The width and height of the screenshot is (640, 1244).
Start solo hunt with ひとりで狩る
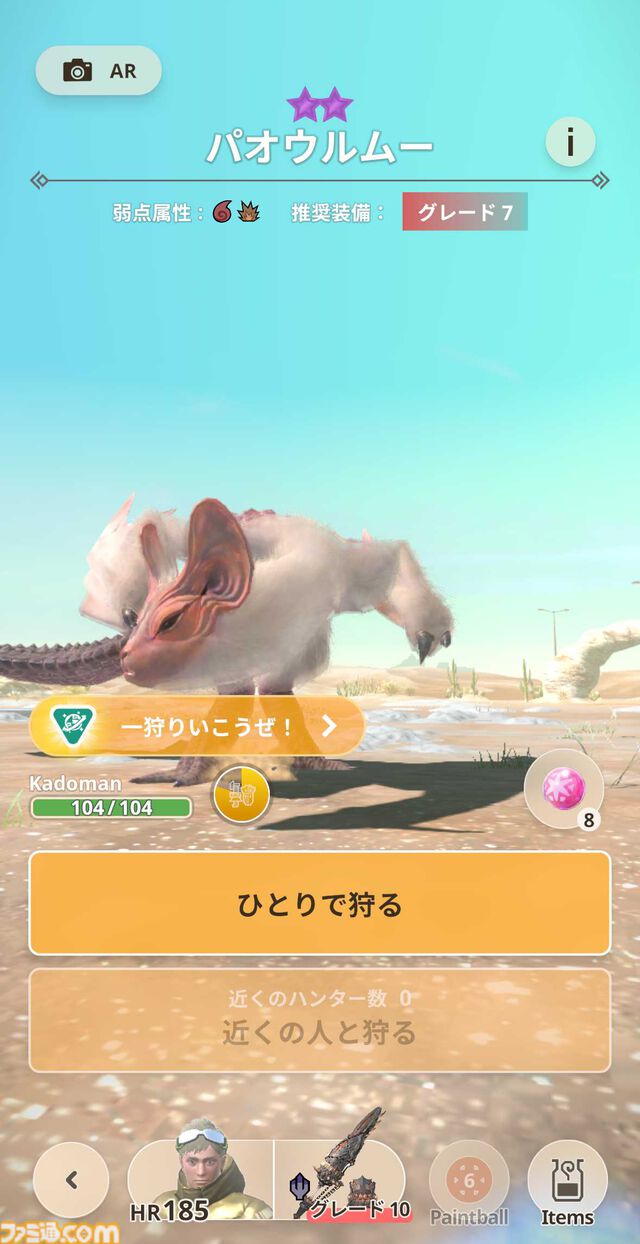pyautogui.click(x=320, y=904)
